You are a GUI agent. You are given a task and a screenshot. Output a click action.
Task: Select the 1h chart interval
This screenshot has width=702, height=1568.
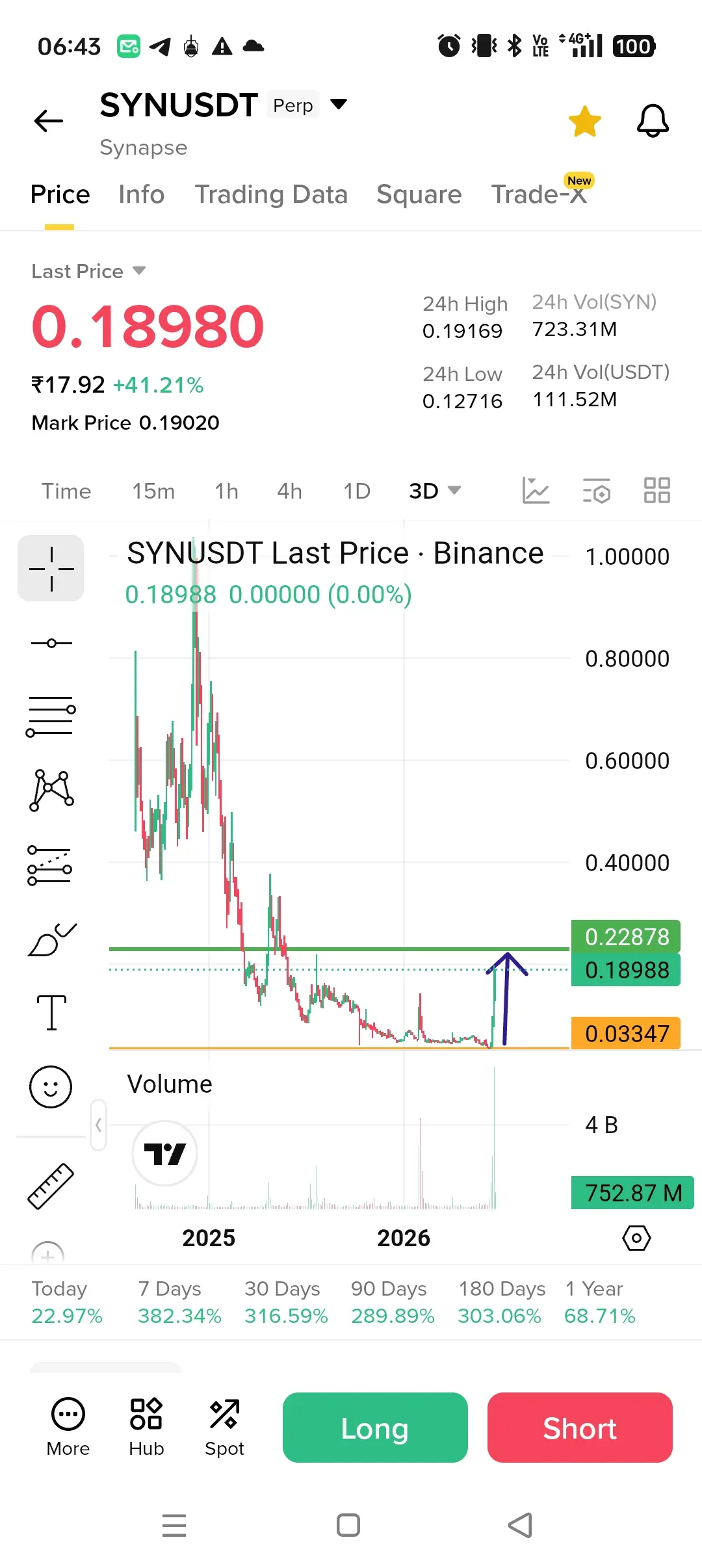point(226,491)
